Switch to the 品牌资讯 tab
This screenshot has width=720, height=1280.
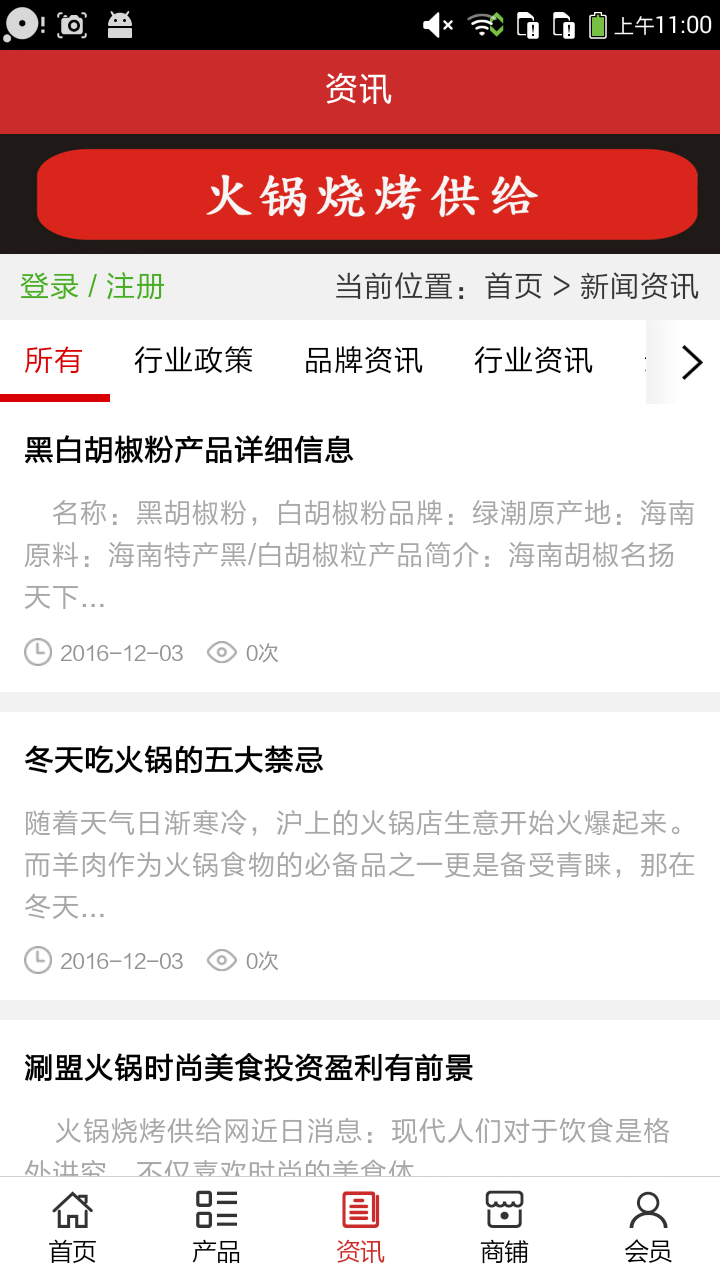(x=364, y=361)
